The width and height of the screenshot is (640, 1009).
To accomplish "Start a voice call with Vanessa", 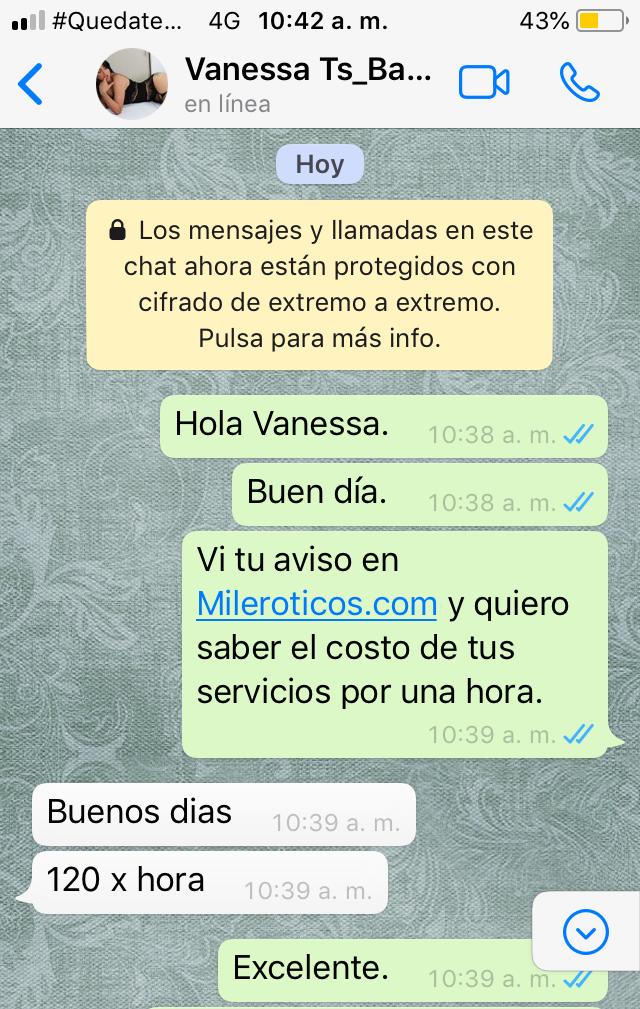I will (x=579, y=82).
